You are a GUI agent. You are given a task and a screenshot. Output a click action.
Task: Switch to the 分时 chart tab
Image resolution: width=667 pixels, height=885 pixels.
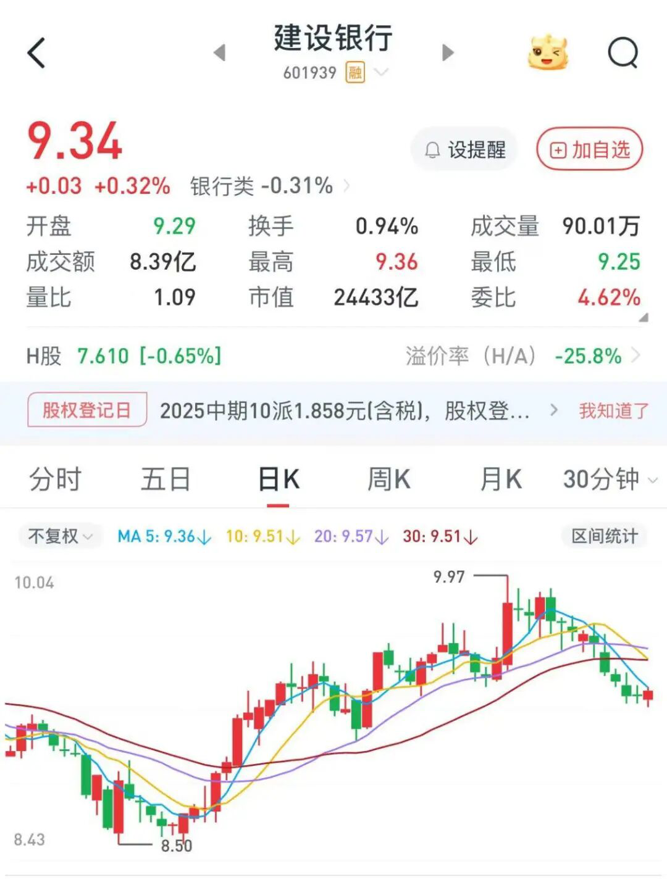pos(55,480)
